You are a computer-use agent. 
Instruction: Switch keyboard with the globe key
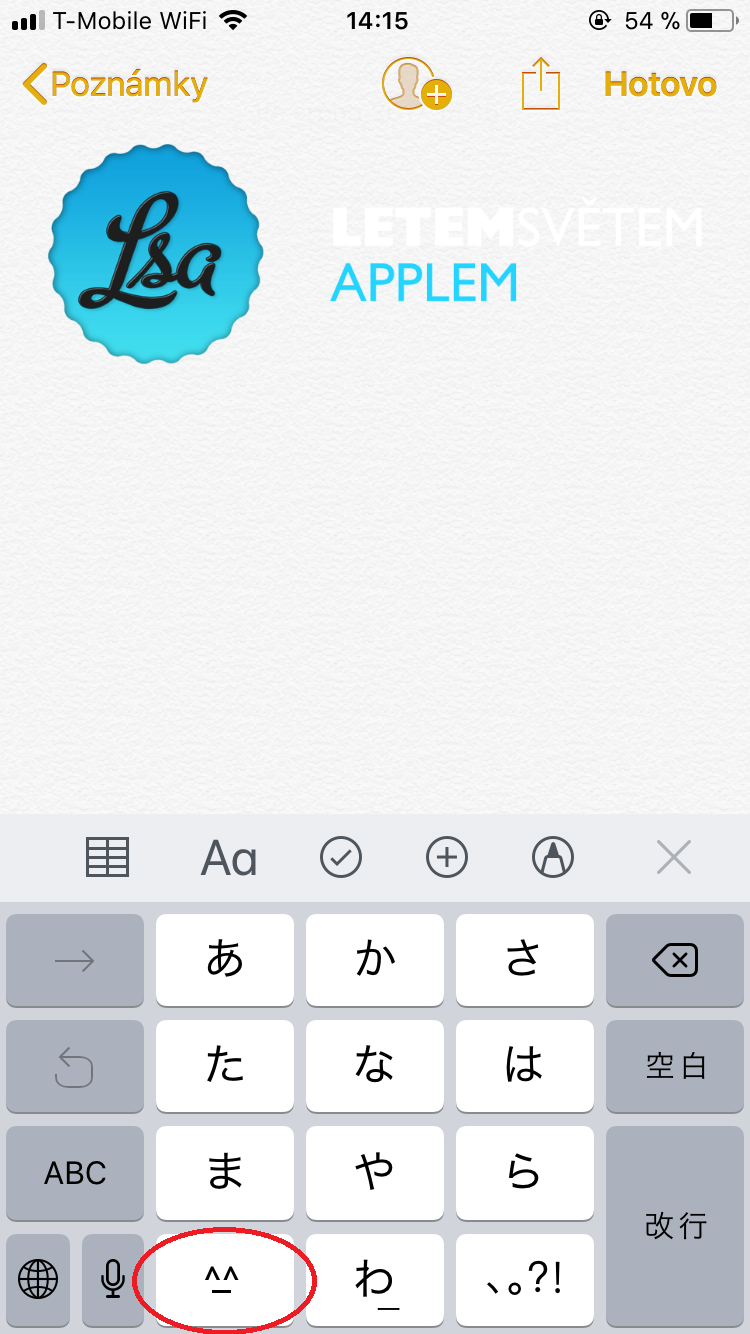[x=38, y=1278]
